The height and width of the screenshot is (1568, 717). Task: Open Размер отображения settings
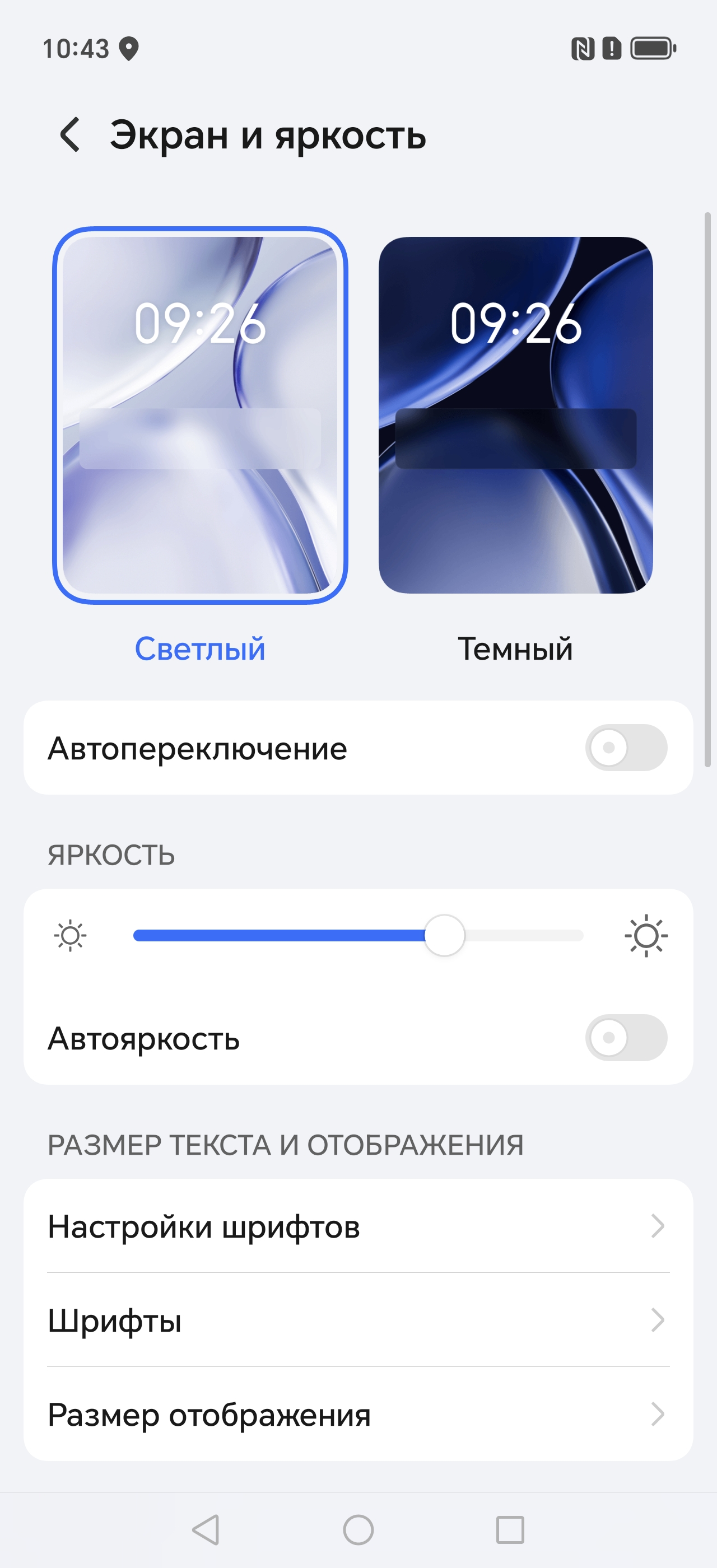pyautogui.click(x=358, y=1415)
